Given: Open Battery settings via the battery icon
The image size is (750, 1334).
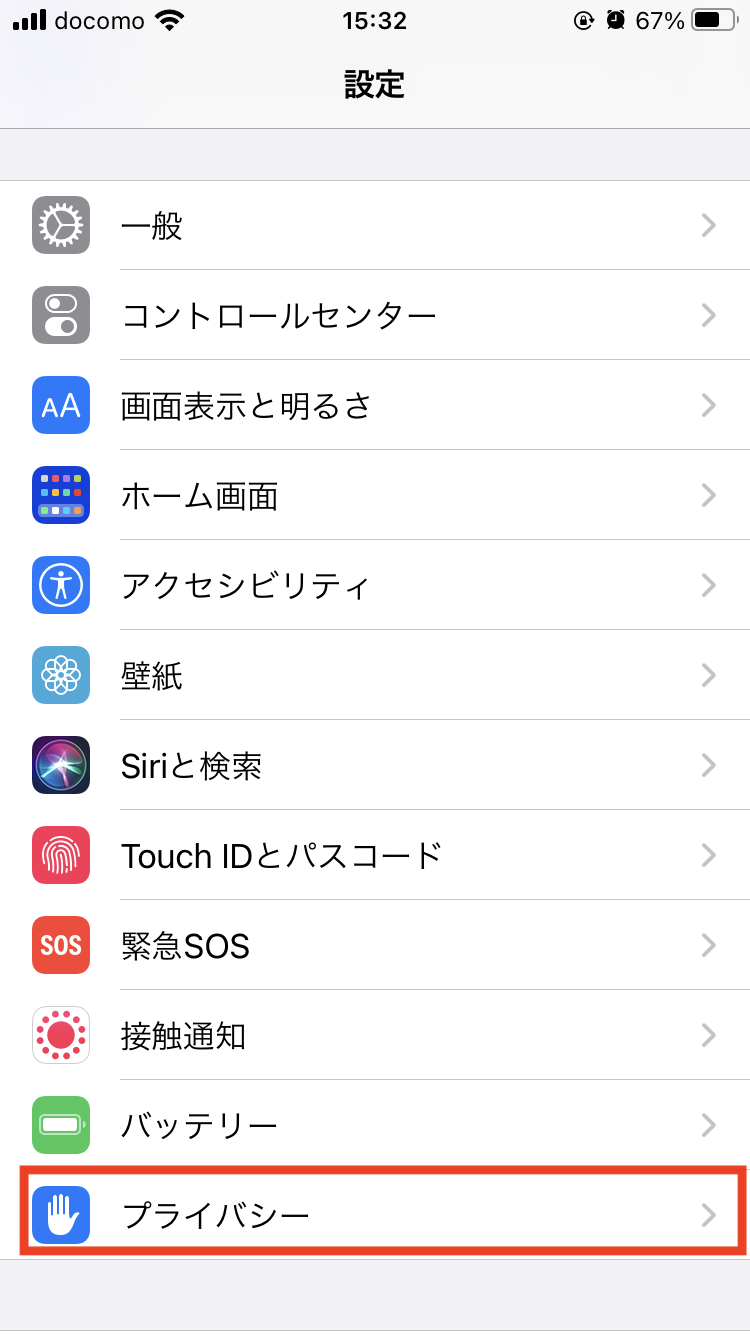Looking at the screenshot, I should pyautogui.click(x=60, y=1124).
